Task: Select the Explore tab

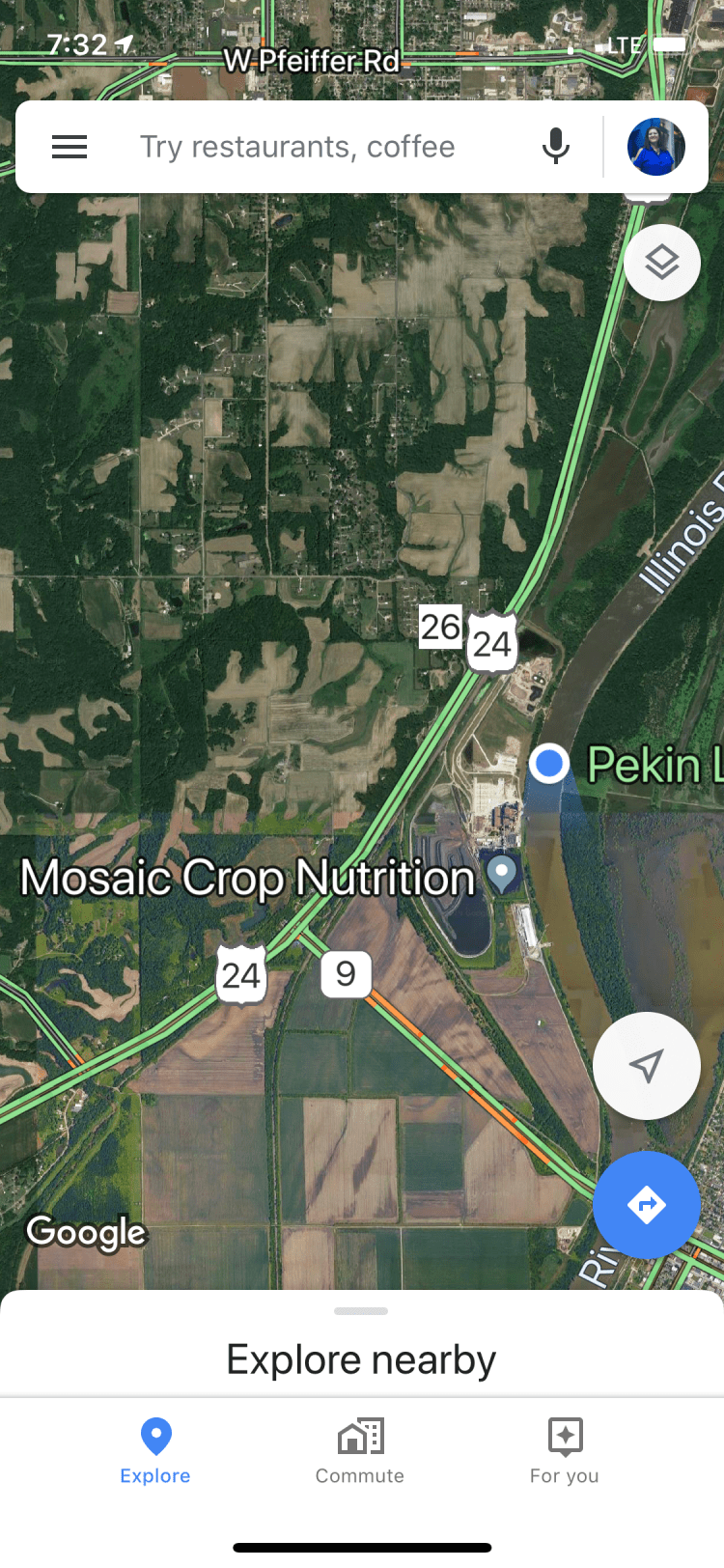Action: 155,1450
